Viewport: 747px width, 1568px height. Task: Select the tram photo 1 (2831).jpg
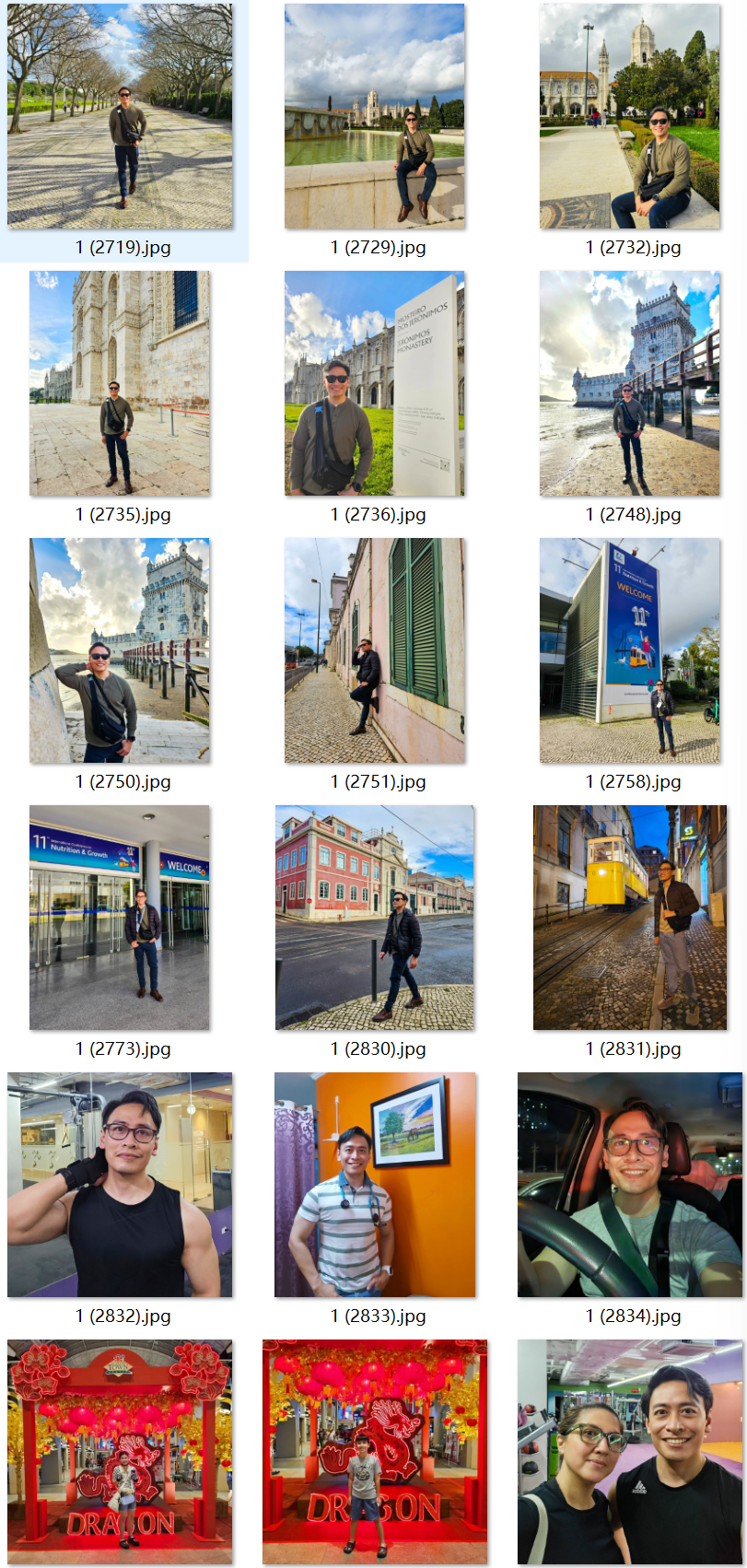[629, 918]
